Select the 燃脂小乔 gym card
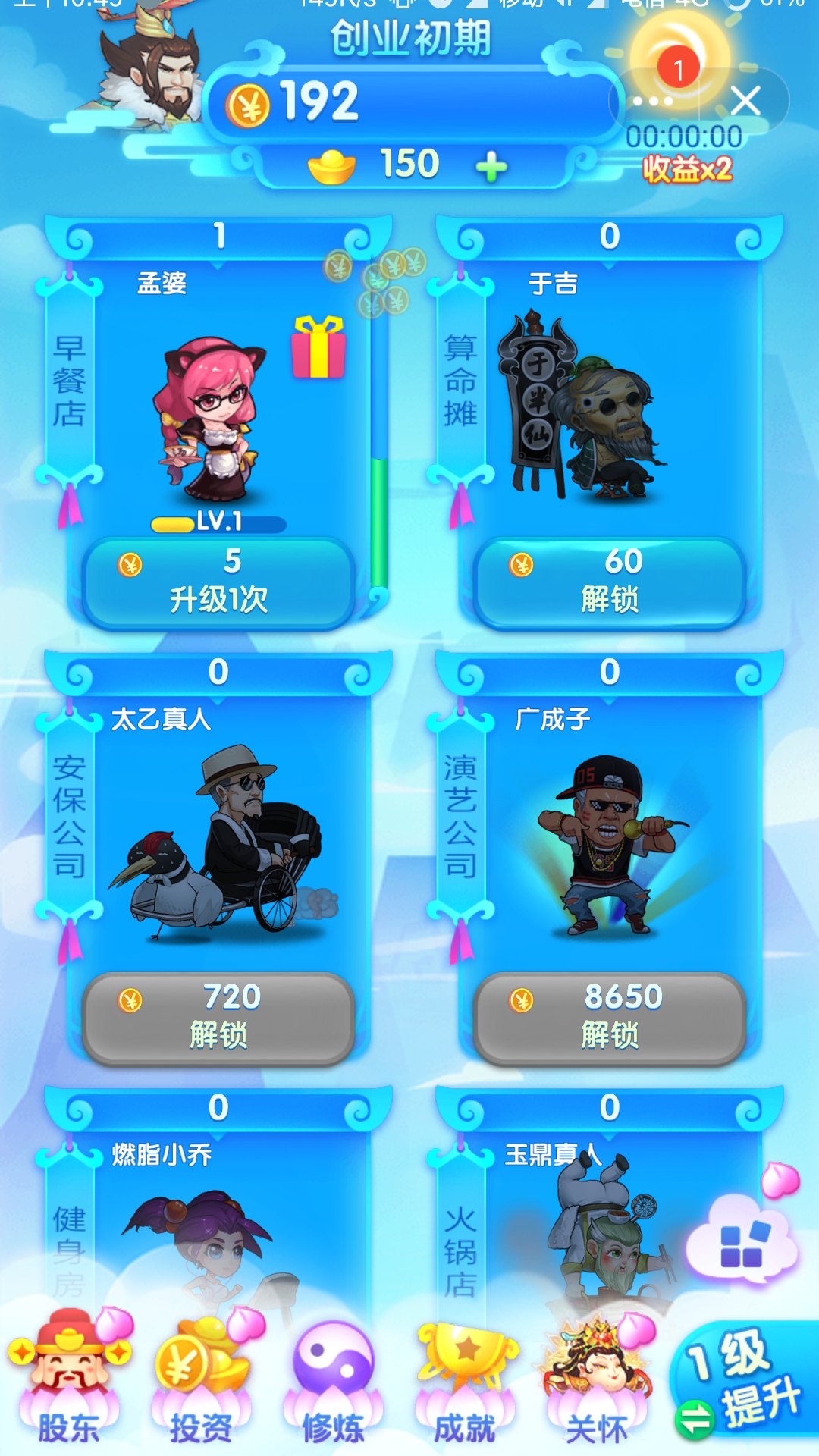This screenshot has width=819, height=1456. pos(218,1228)
